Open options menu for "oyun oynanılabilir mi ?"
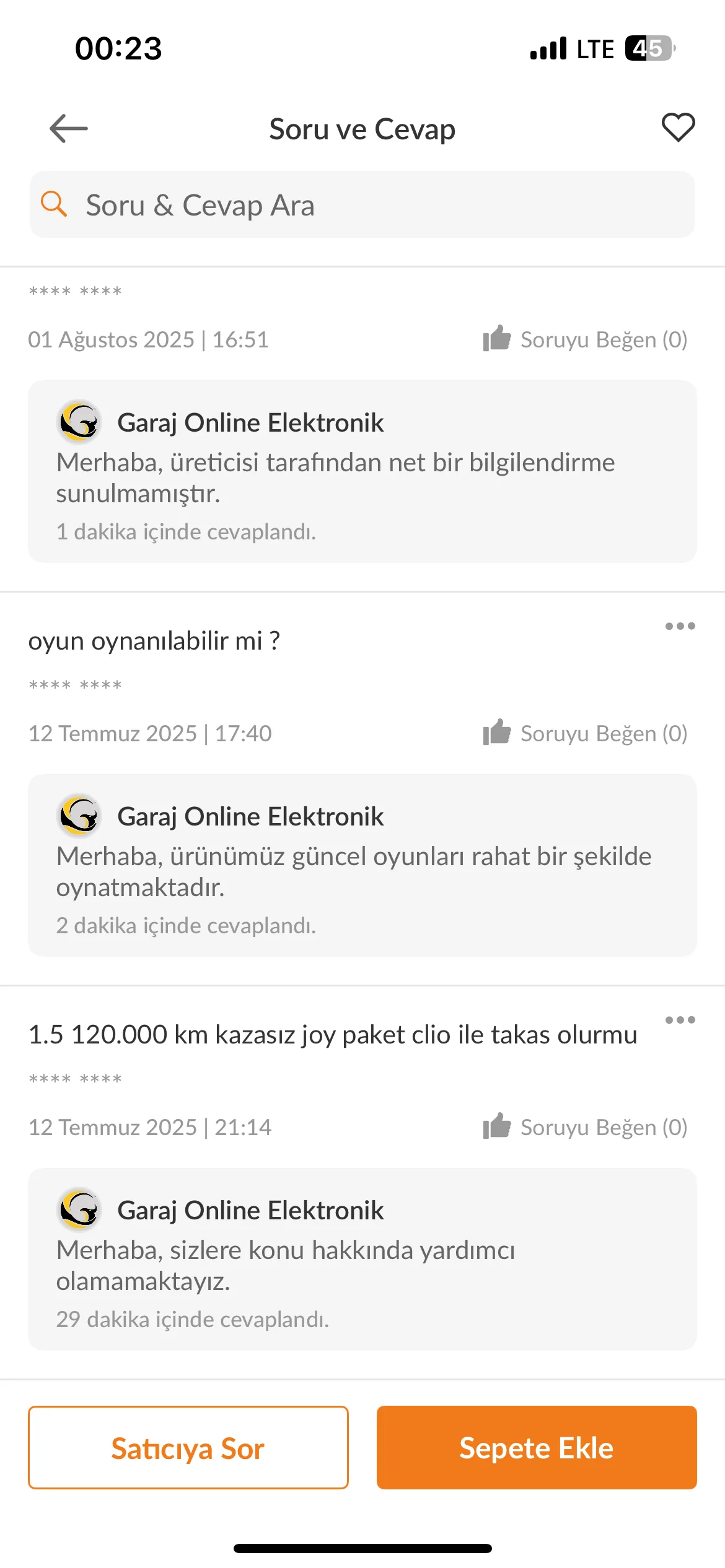This screenshot has height=1568, width=725. click(680, 626)
